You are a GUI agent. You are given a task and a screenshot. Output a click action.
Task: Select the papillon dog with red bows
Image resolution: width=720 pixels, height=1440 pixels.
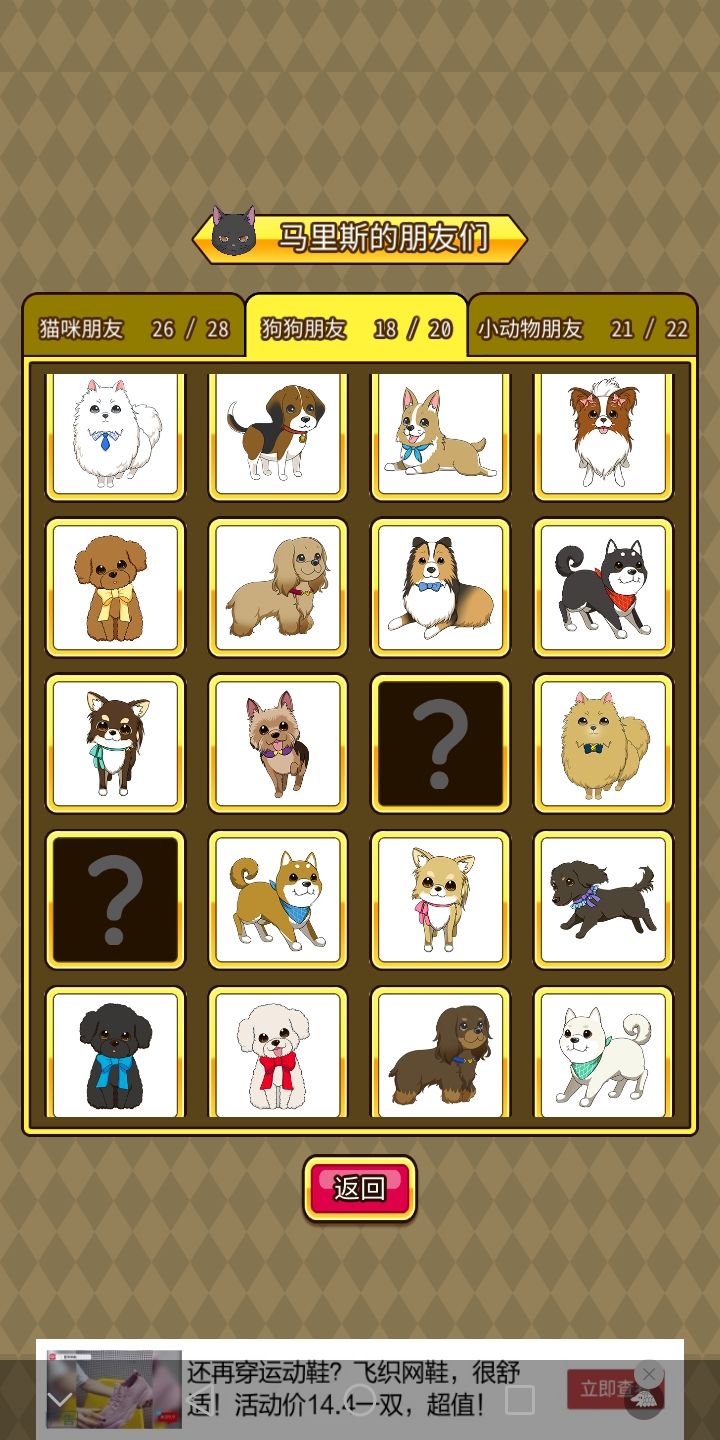604,432
